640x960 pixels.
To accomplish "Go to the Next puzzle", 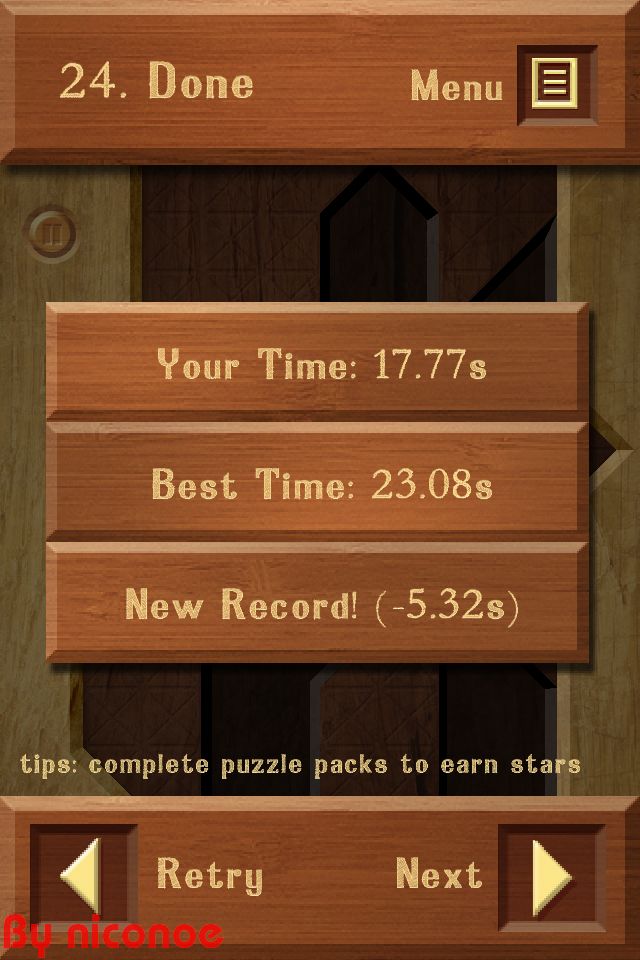I will coord(551,875).
